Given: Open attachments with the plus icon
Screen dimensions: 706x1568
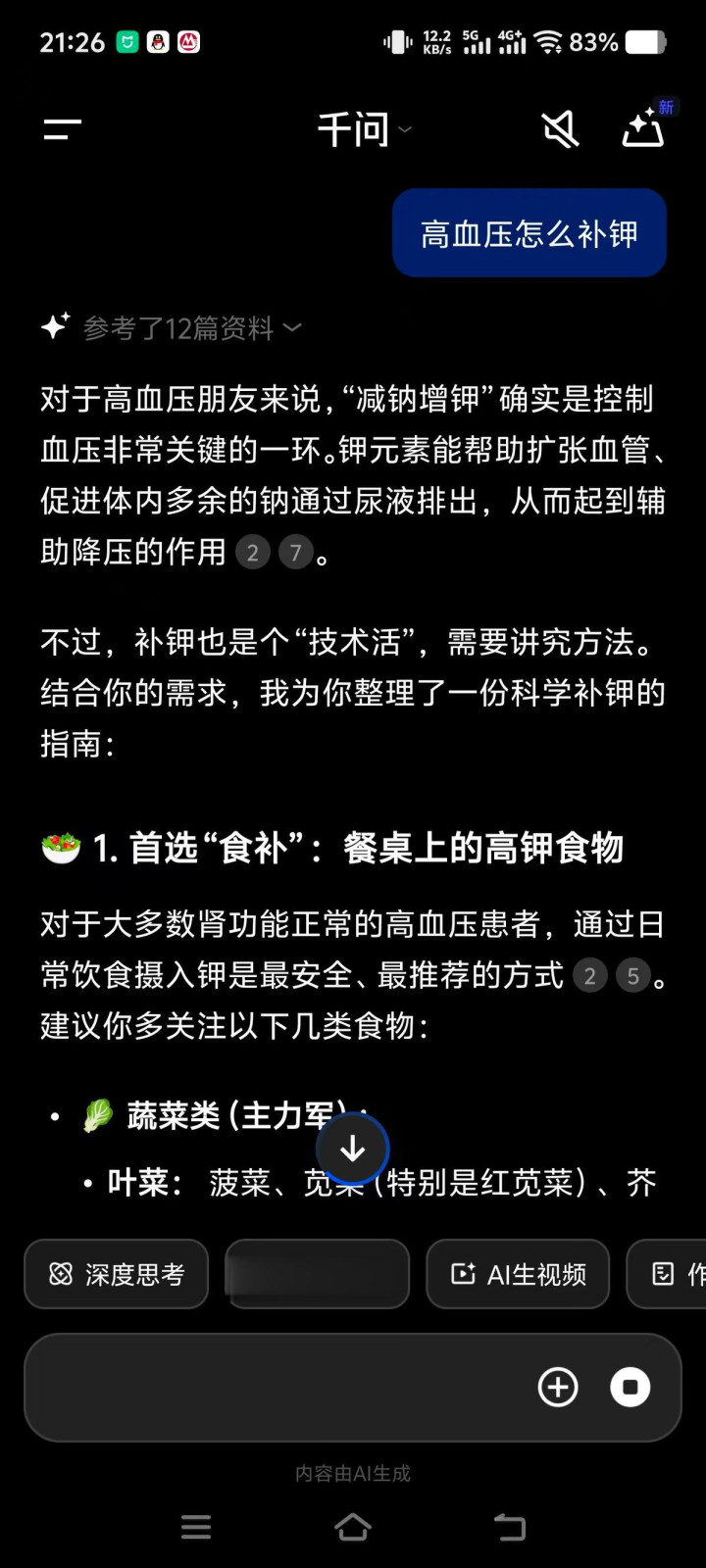Looking at the screenshot, I should pyautogui.click(x=558, y=1387).
